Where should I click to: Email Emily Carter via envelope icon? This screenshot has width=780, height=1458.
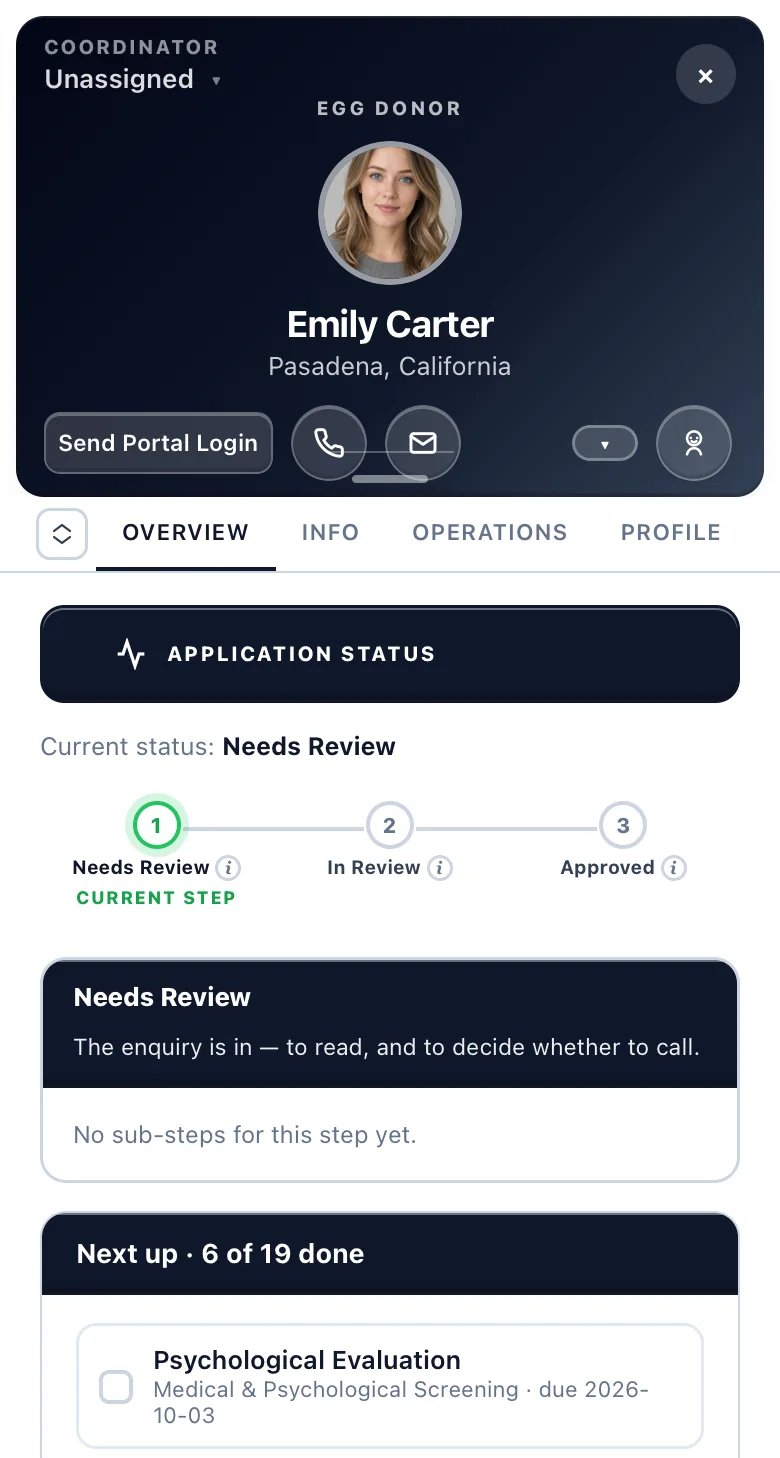[423, 443]
